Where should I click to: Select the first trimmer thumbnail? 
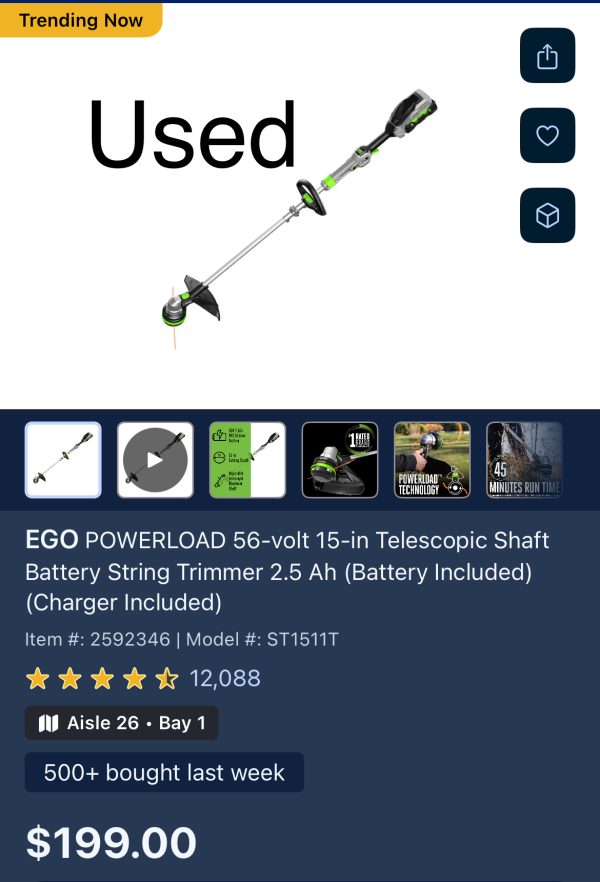[x=63, y=460]
